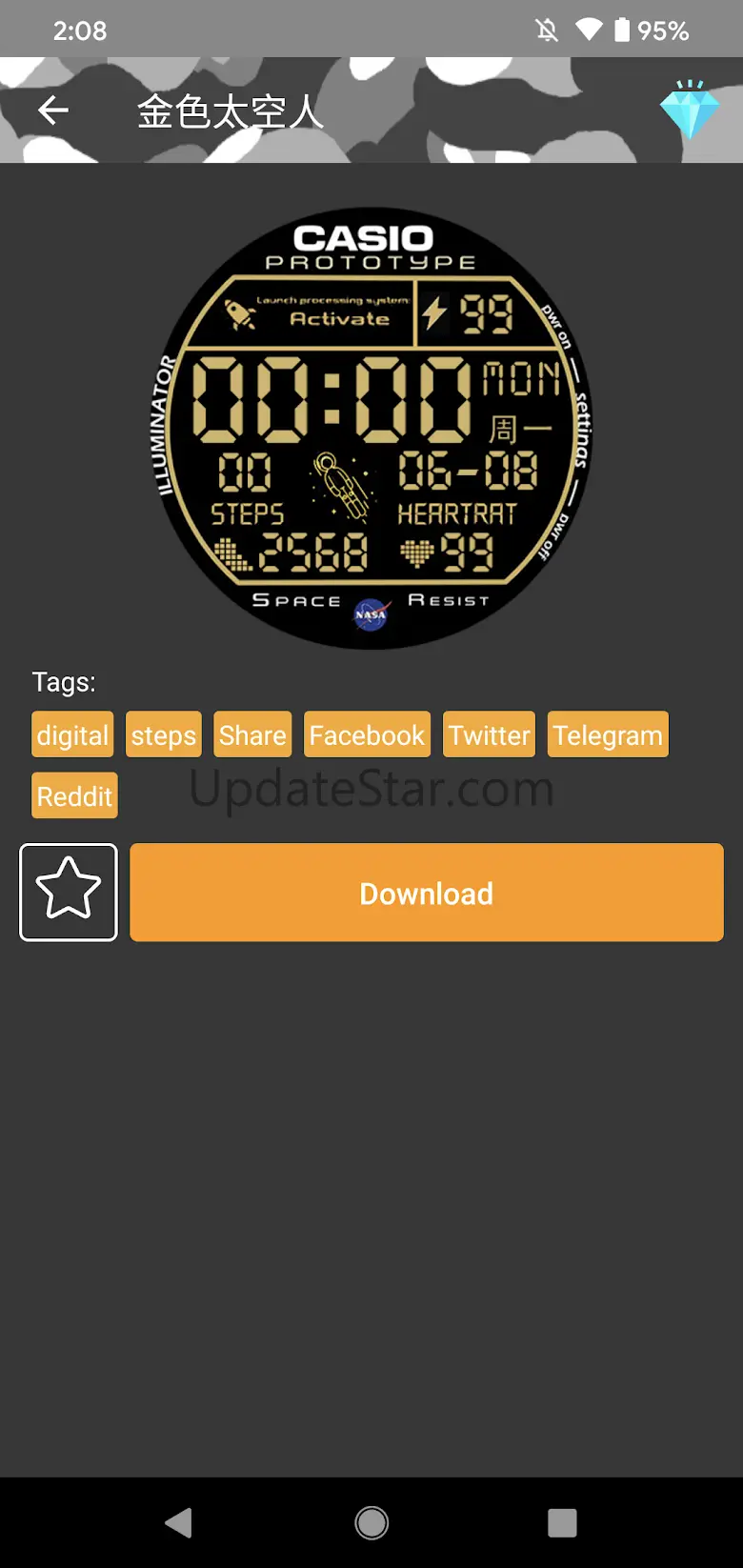Share to Telegram
This screenshot has height=1568, width=743.
point(608,734)
